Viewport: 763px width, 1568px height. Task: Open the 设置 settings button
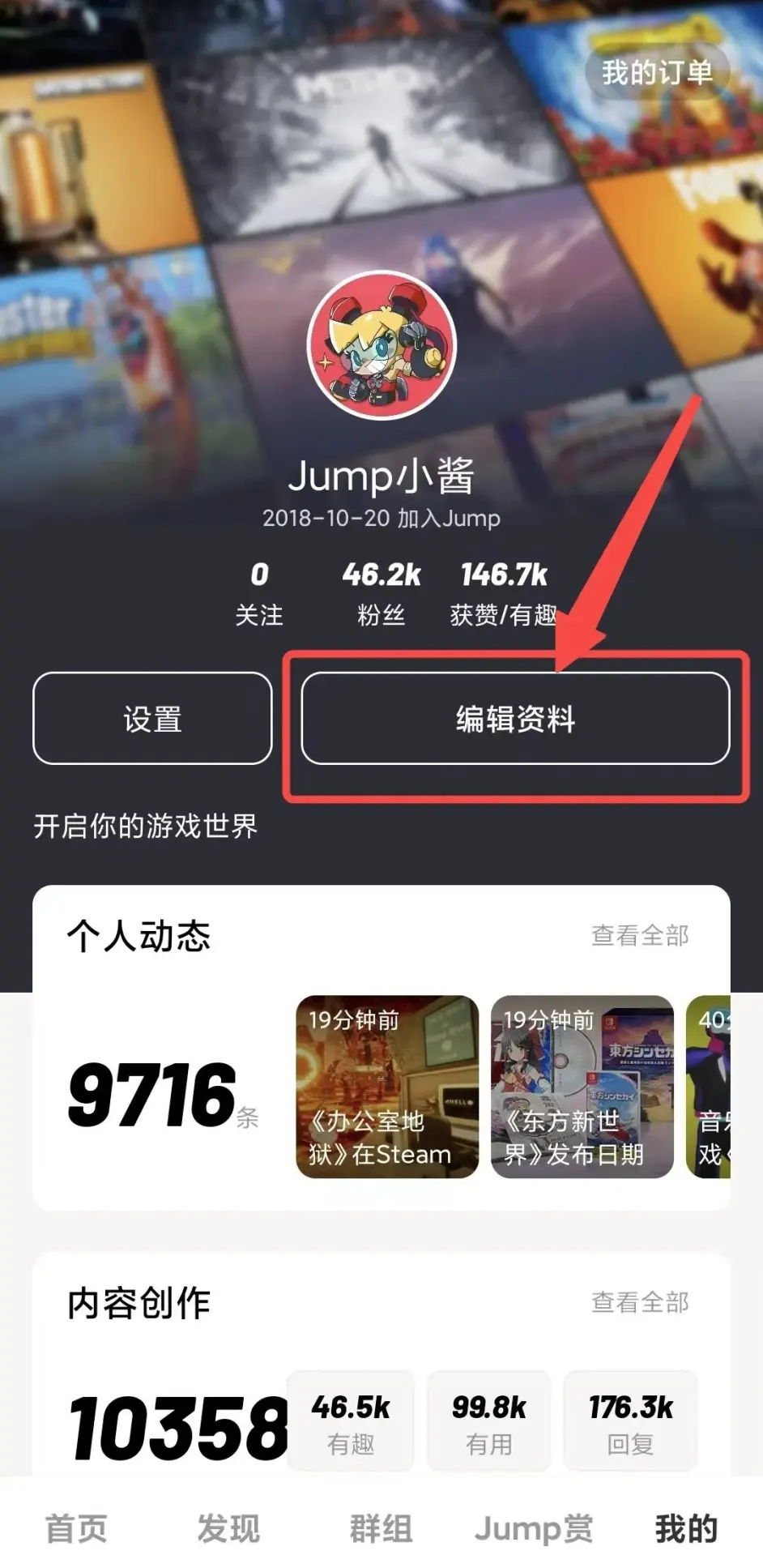tap(152, 718)
